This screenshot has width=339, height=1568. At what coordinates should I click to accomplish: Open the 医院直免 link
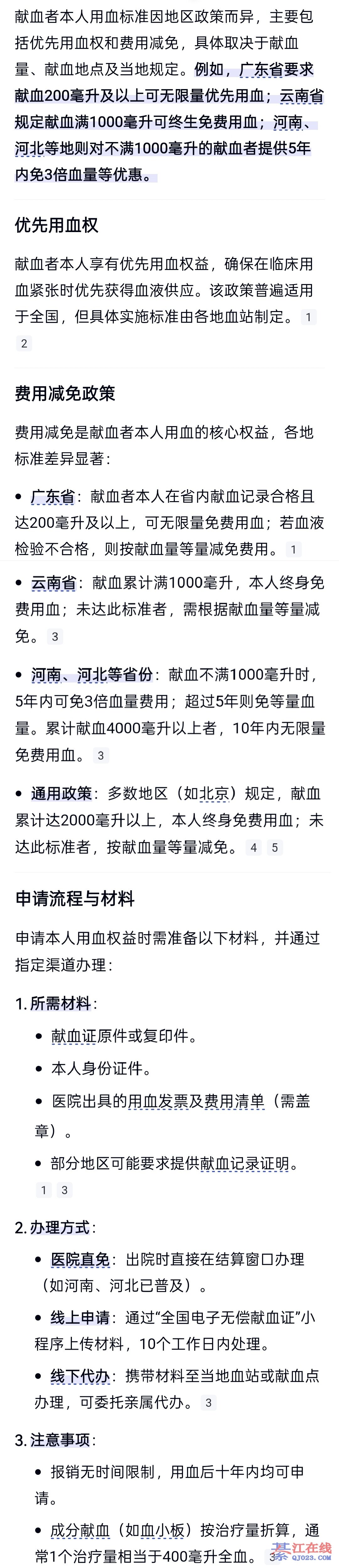pos(80,1259)
